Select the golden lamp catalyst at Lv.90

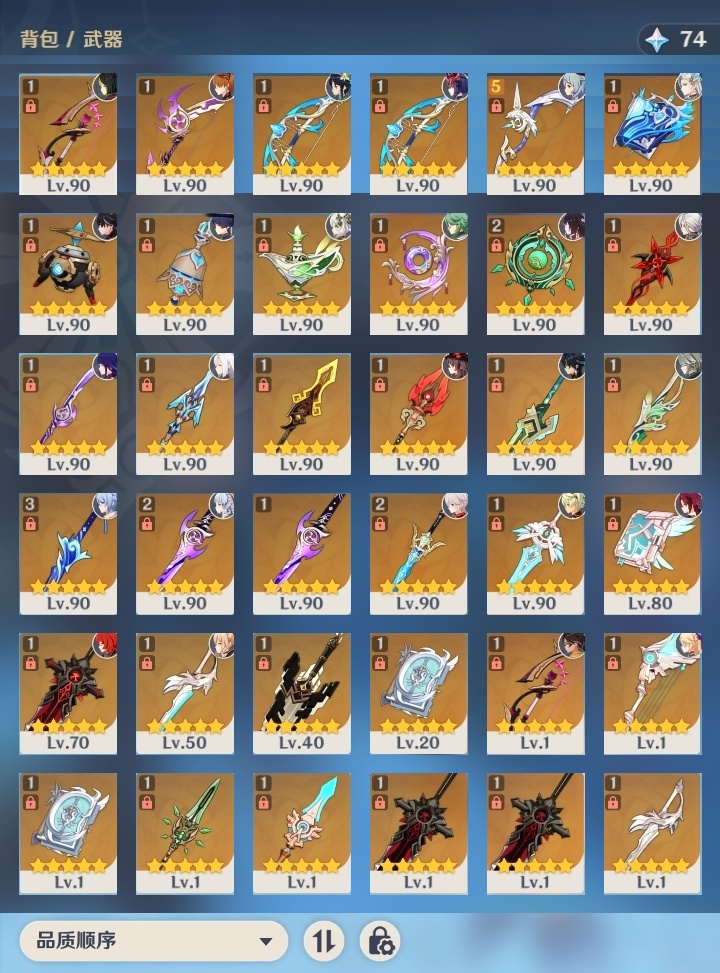(301, 270)
